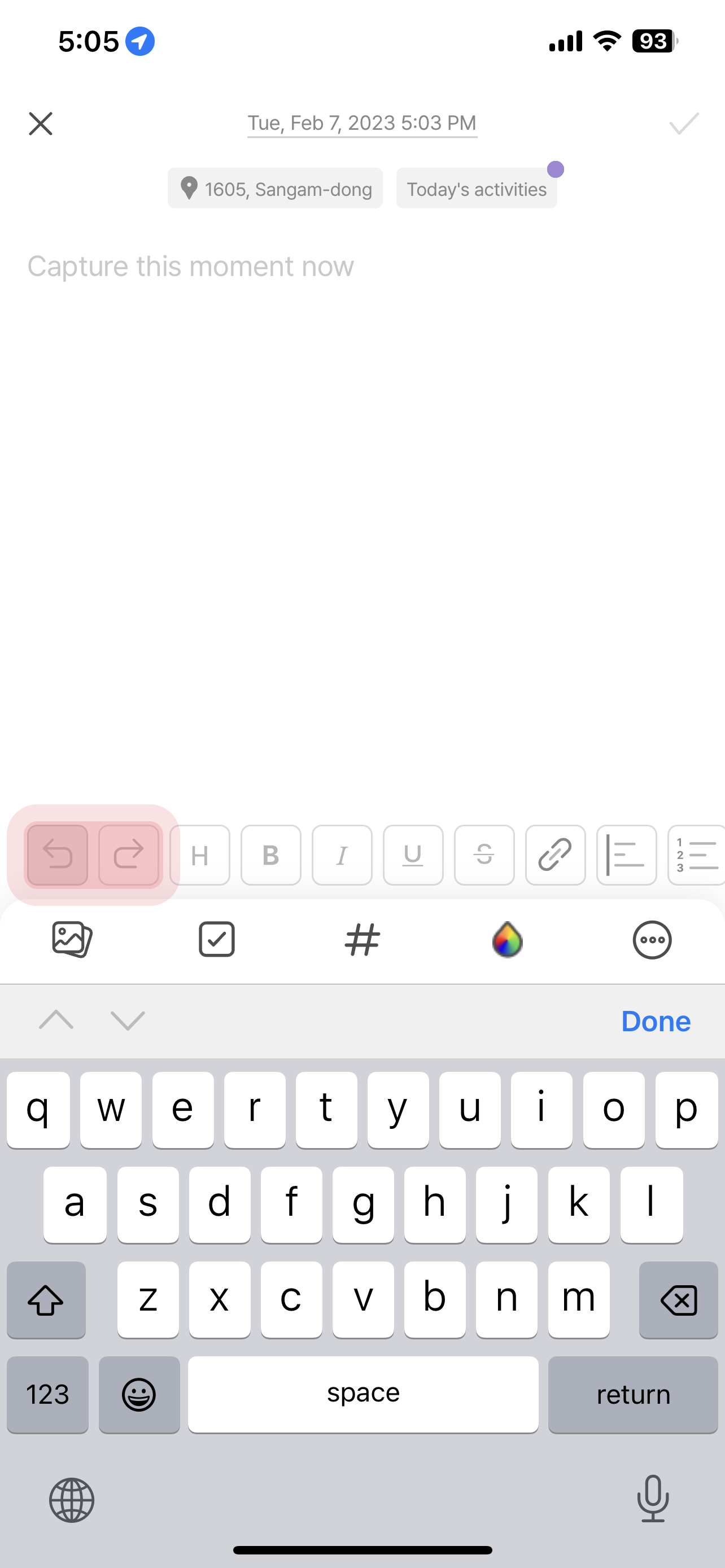Tap the date and time link
This screenshot has height=1568, width=725.
[361, 124]
